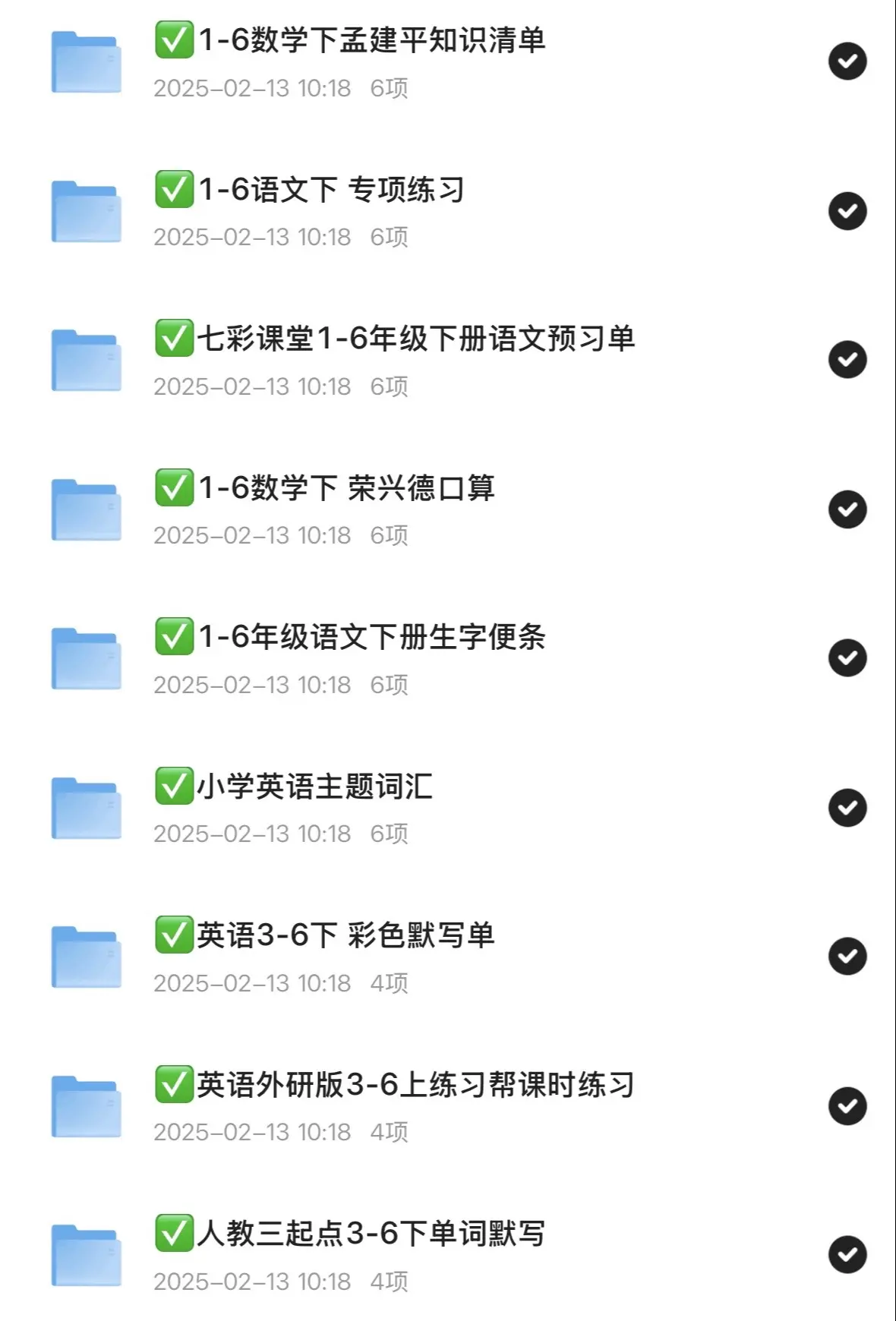Uncheck the 1-6年级语文下册生字便条 selection
The height and width of the screenshot is (1321, 896).
(847, 658)
